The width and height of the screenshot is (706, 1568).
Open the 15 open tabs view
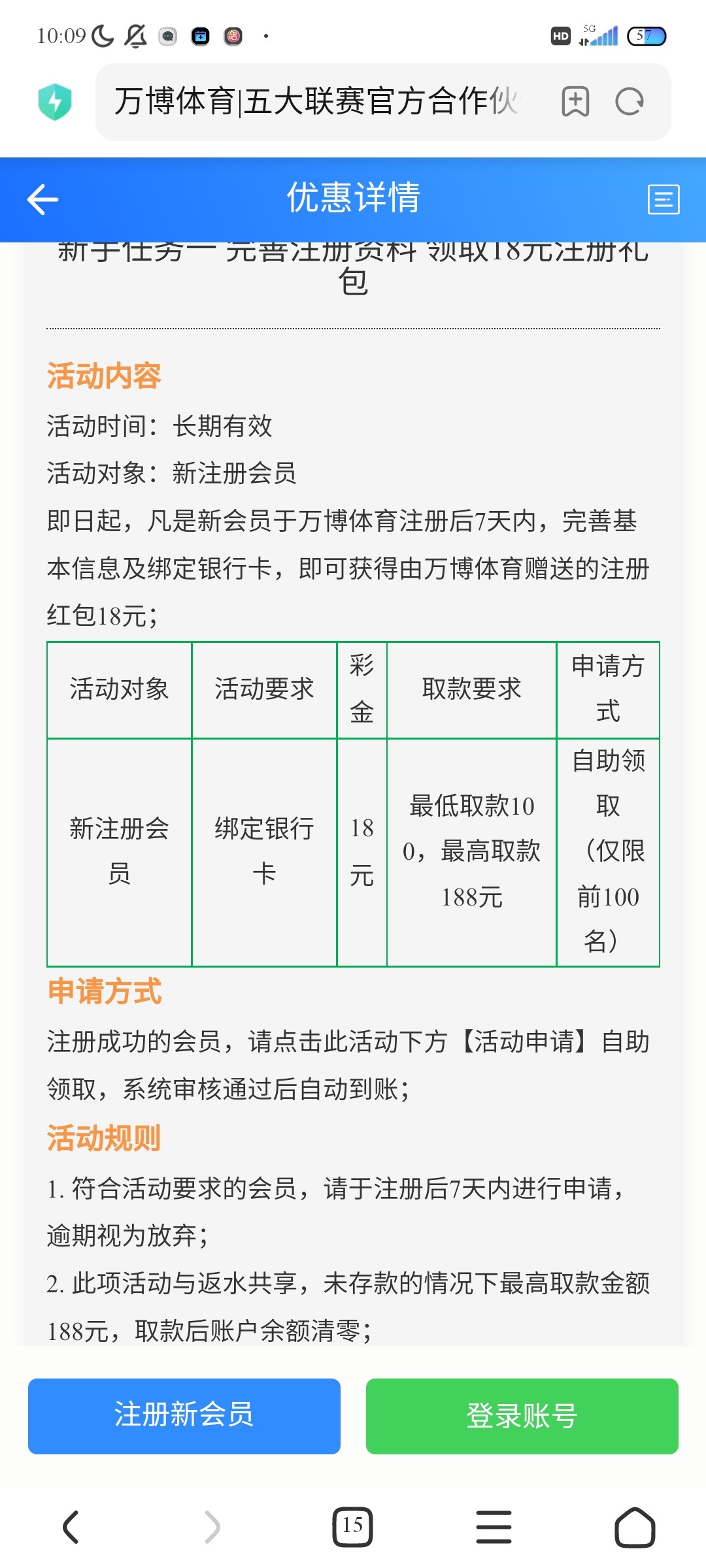[x=352, y=1527]
